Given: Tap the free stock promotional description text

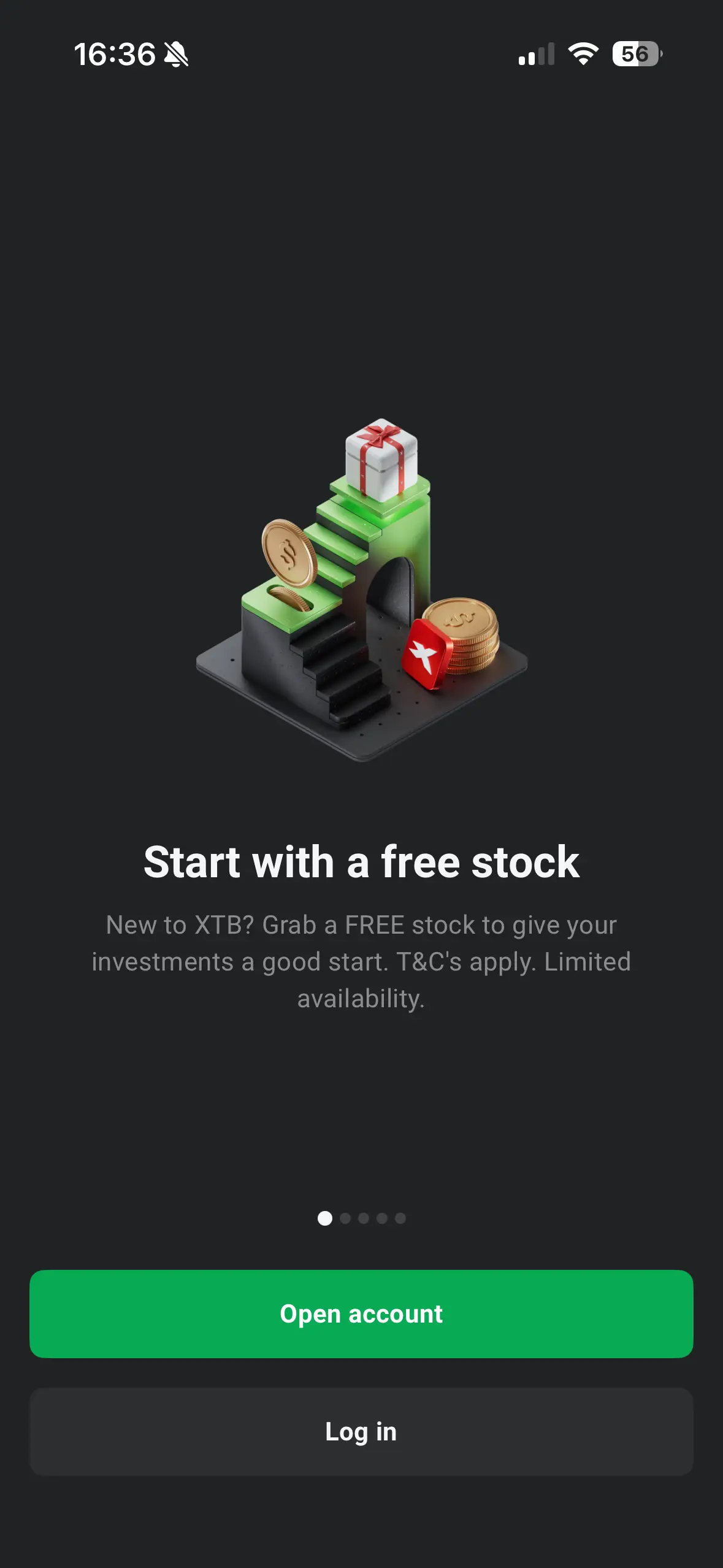Looking at the screenshot, I should tap(361, 961).
